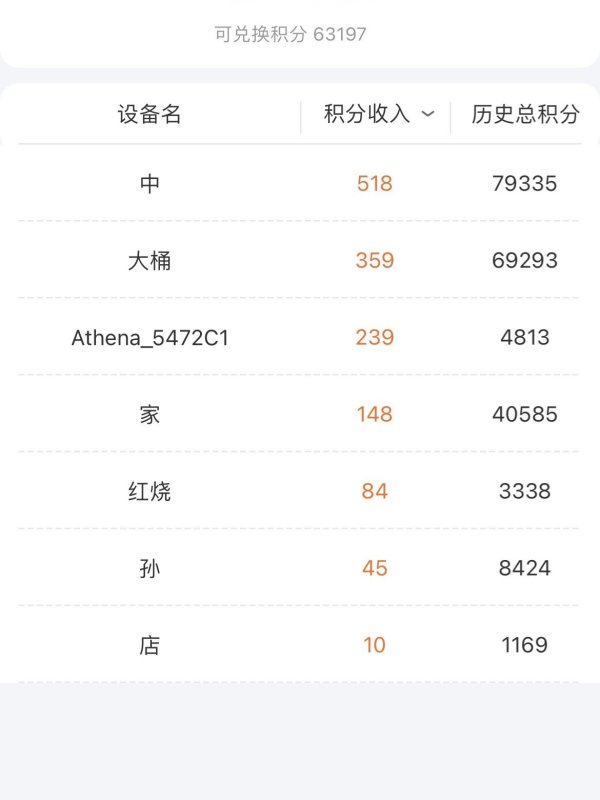Open device row 孙
The image size is (600, 800).
[x=299, y=568]
